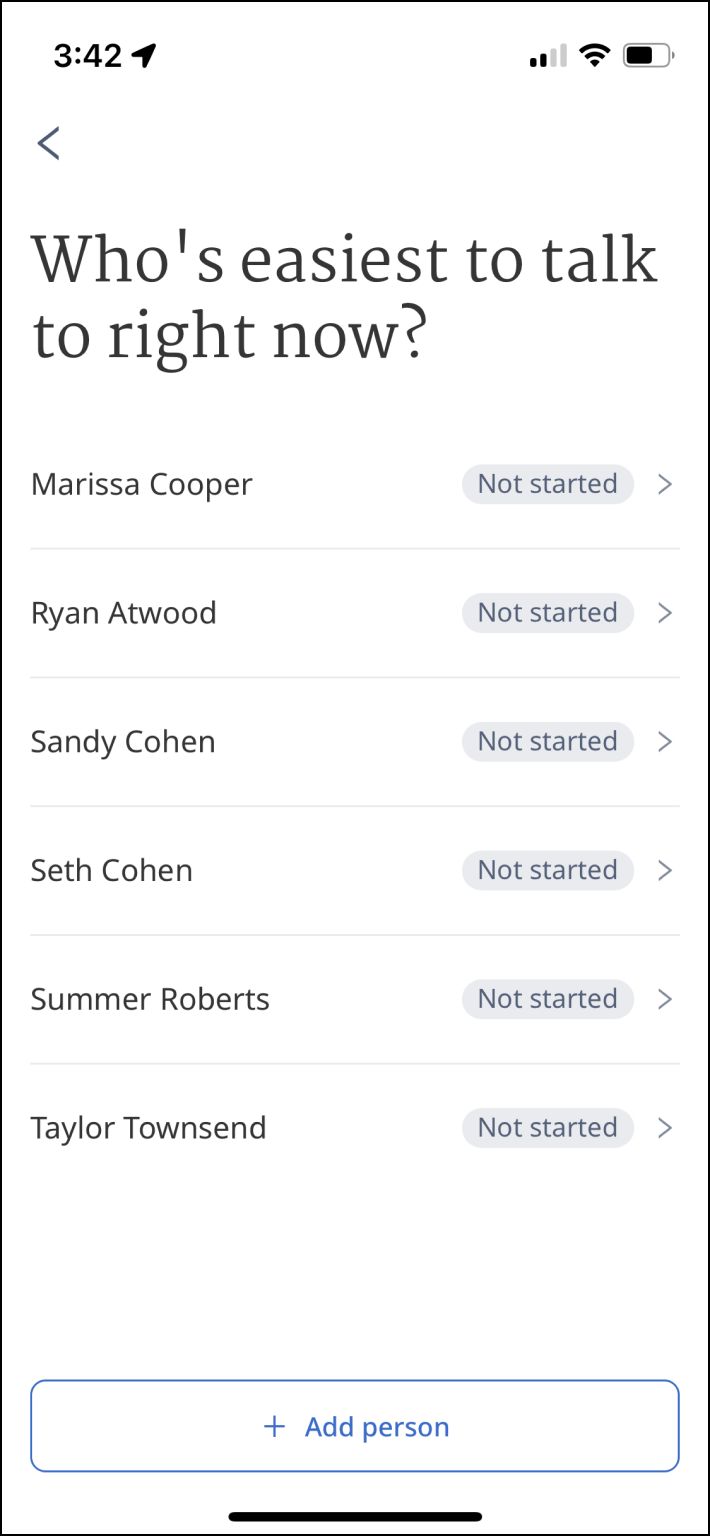Select Summer Roberts
The width and height of the screenshot is (710, 1536).
[354, 1000]
